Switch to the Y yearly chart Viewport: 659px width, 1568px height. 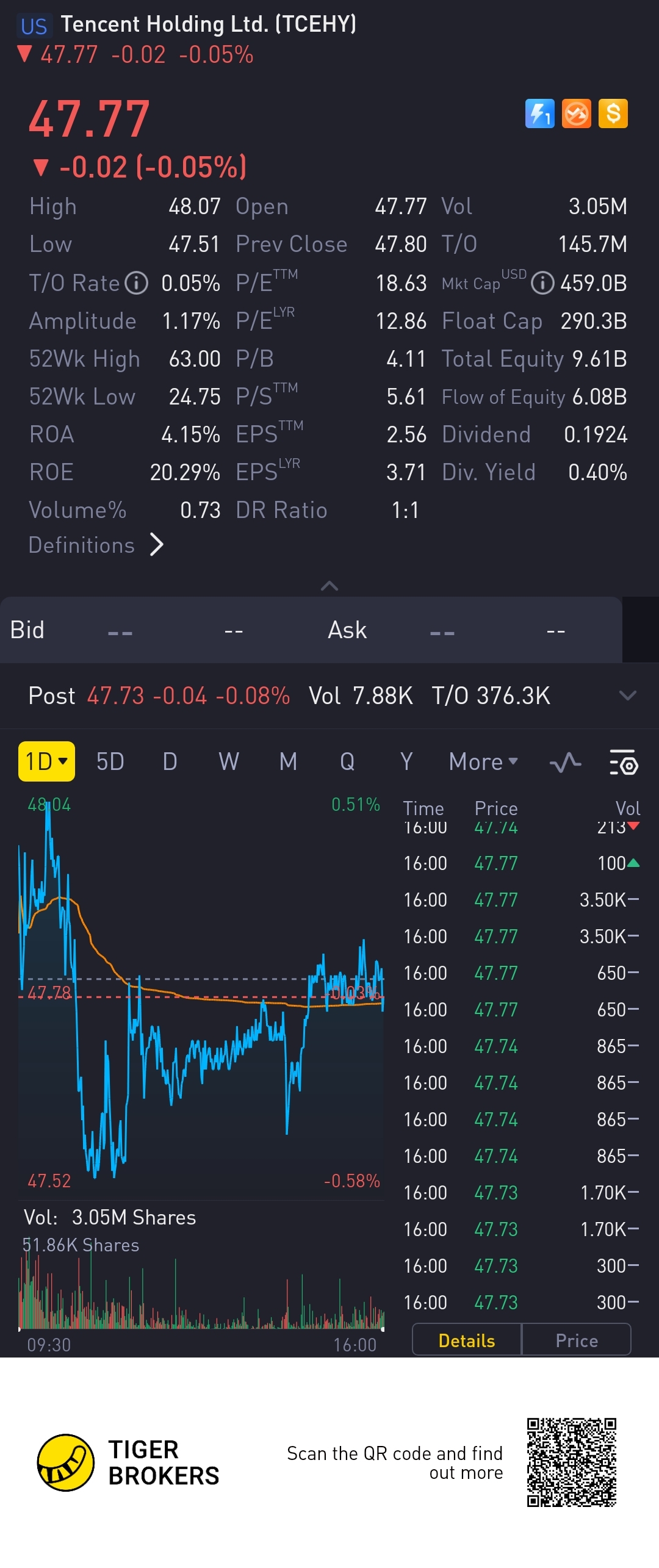[x=406, y=761]
